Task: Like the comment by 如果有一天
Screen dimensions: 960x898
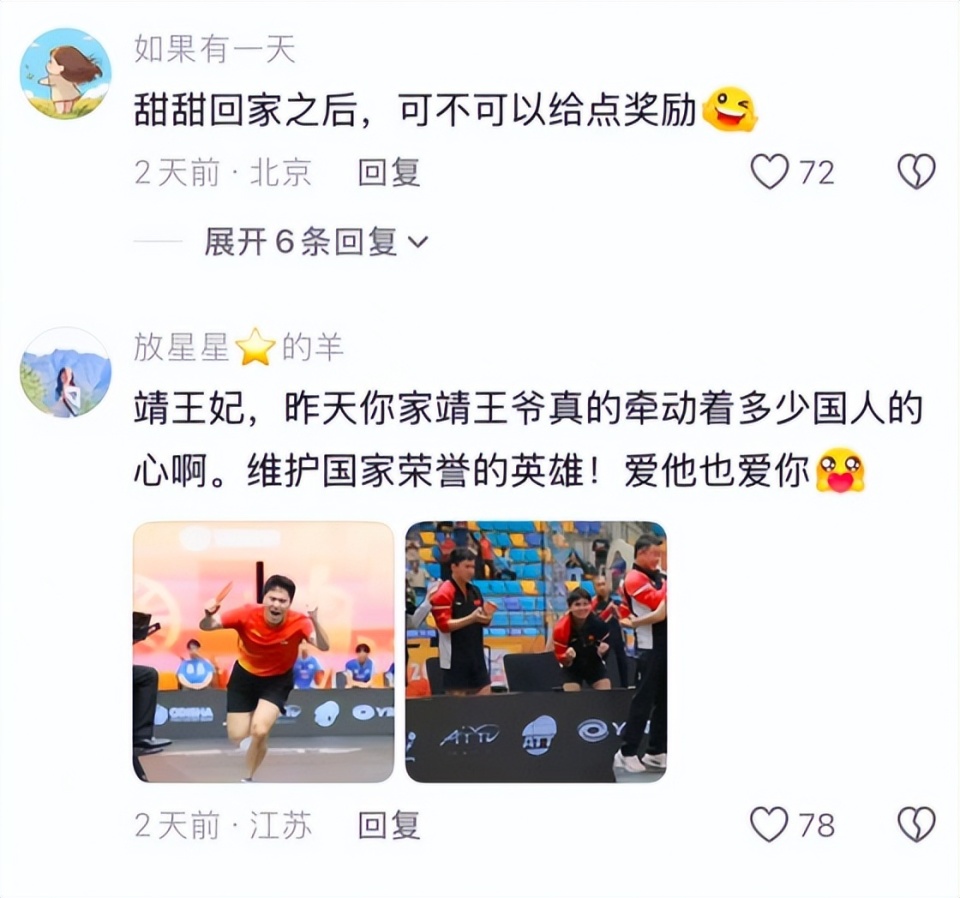Action: (x=770, y=173)
